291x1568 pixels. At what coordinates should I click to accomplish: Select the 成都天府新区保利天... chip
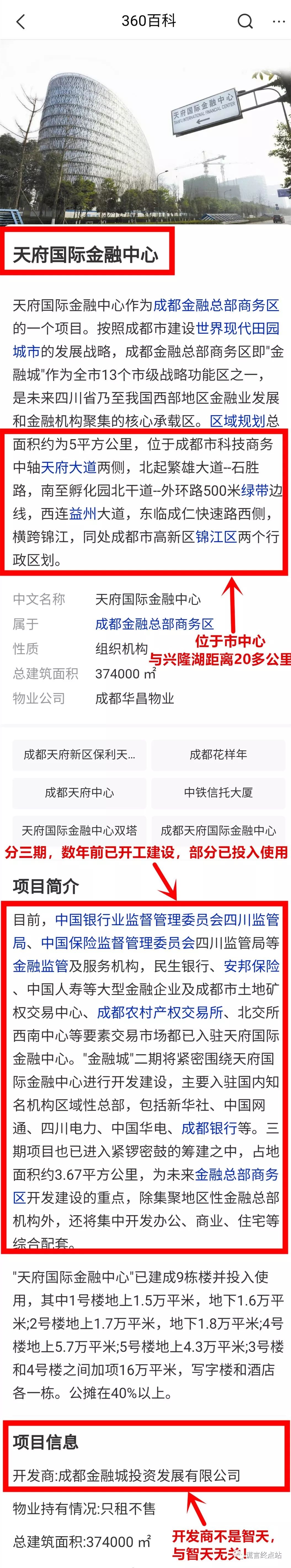[79, 755]
